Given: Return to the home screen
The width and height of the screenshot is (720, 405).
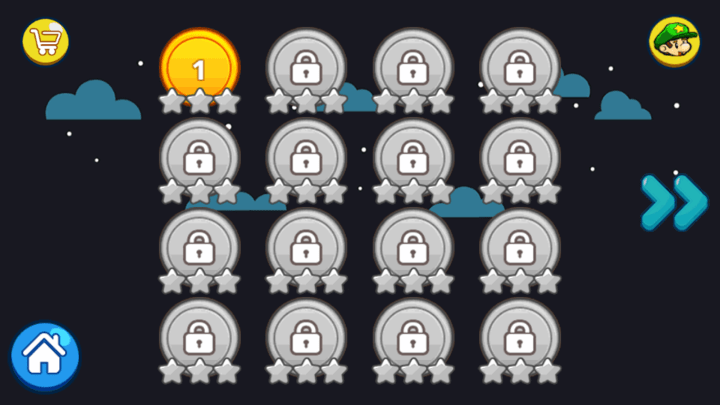Looking at the screenshot, I should tap(45, 356).
